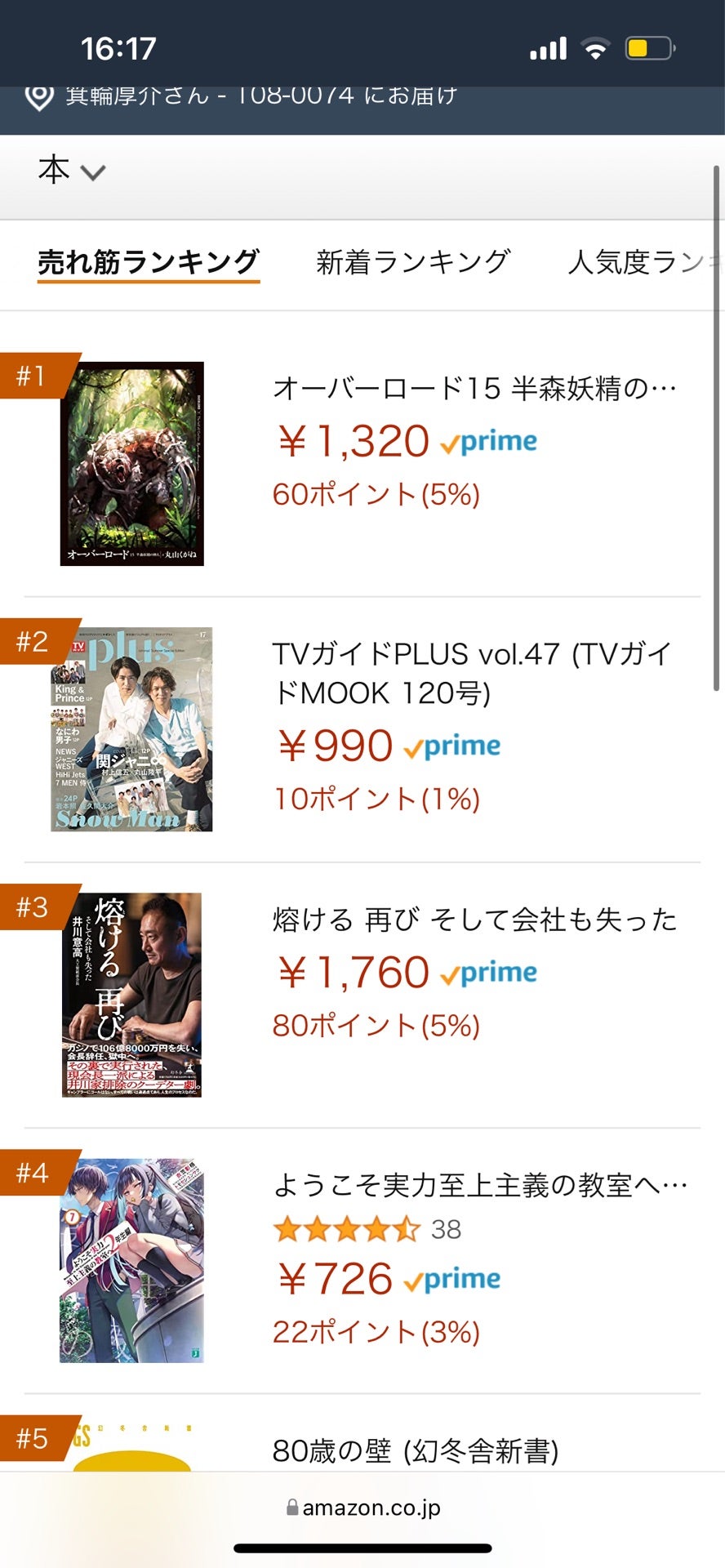Image resolution: width=725 pixels, height=1568 pixels.
Task: Open the オーバーロード15 book cover
Action: pos(132,463)
